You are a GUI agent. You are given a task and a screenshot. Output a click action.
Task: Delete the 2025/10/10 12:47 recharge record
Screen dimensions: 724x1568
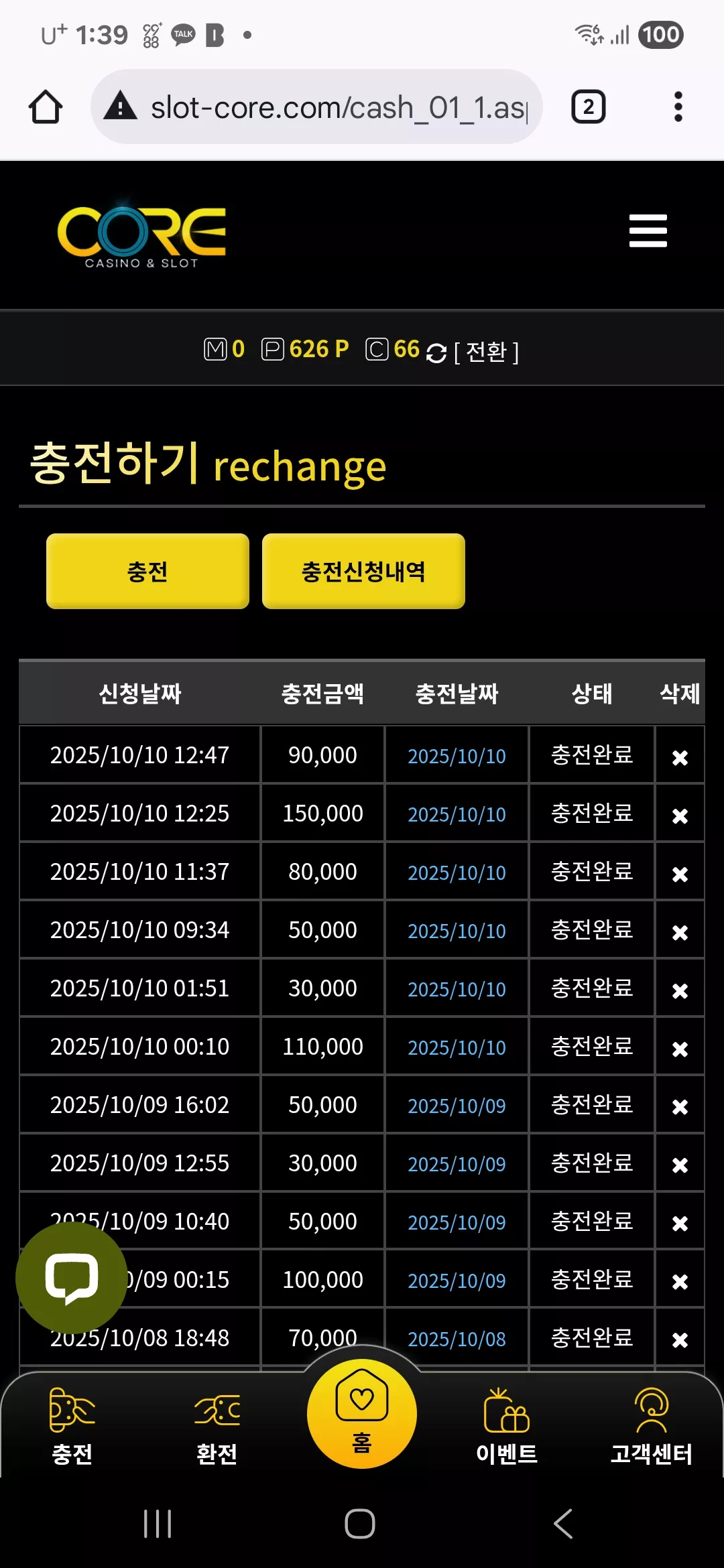680,757
